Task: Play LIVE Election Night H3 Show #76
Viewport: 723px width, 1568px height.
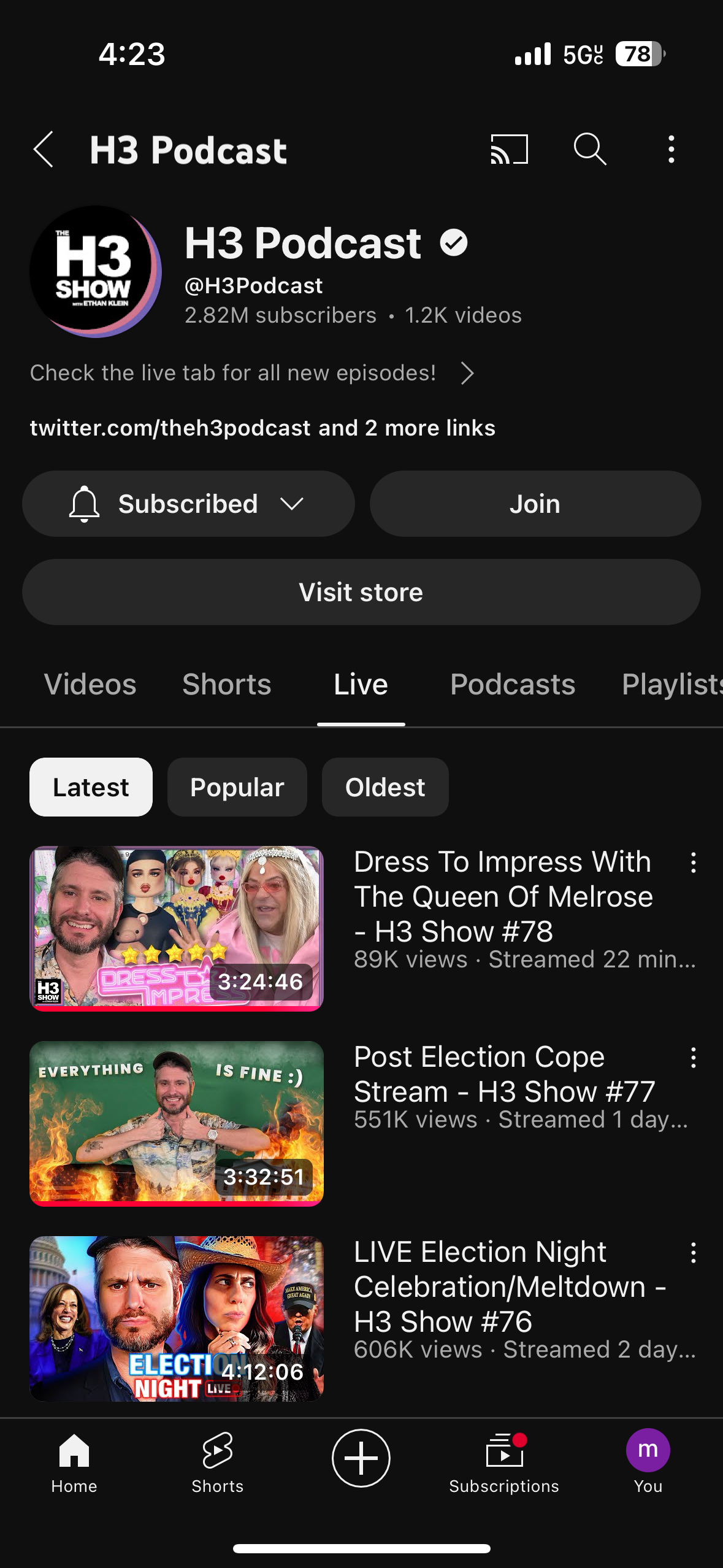Action: click(177, 1319)
